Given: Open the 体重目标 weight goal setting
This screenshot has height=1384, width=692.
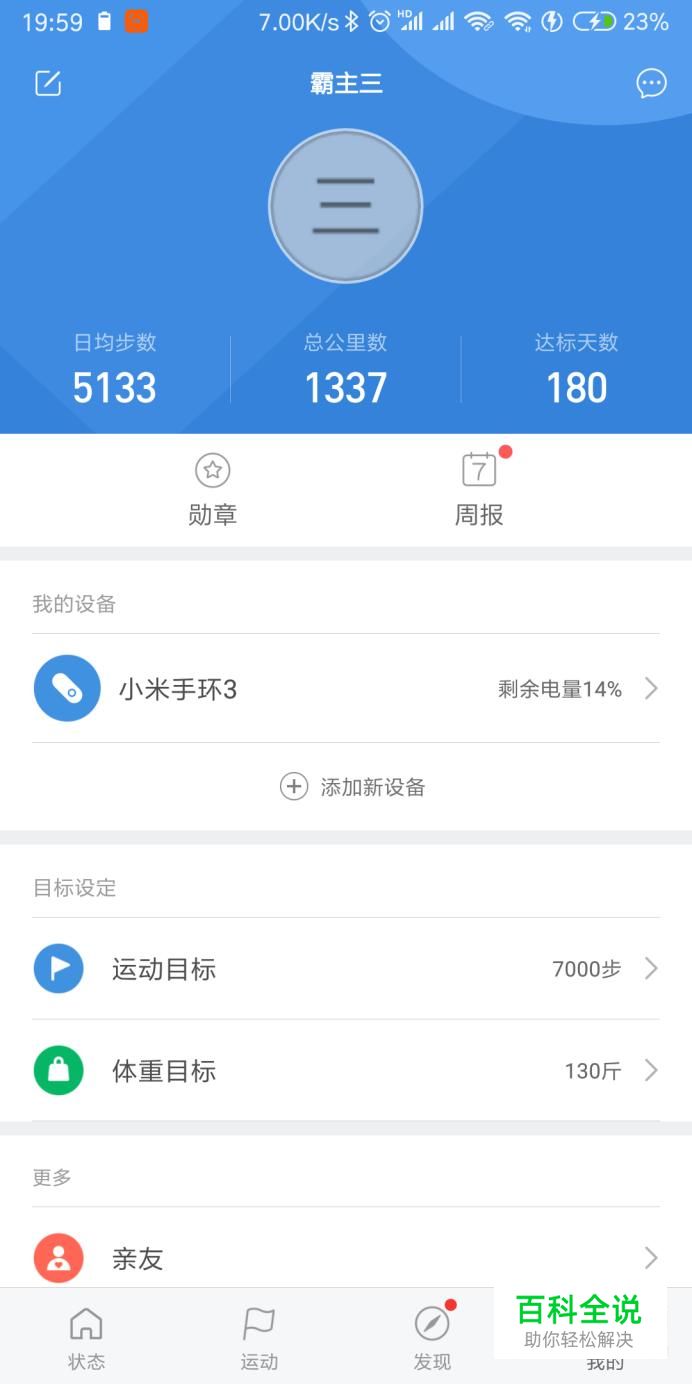Looking at the screenshot, I should coord(345,1071).
